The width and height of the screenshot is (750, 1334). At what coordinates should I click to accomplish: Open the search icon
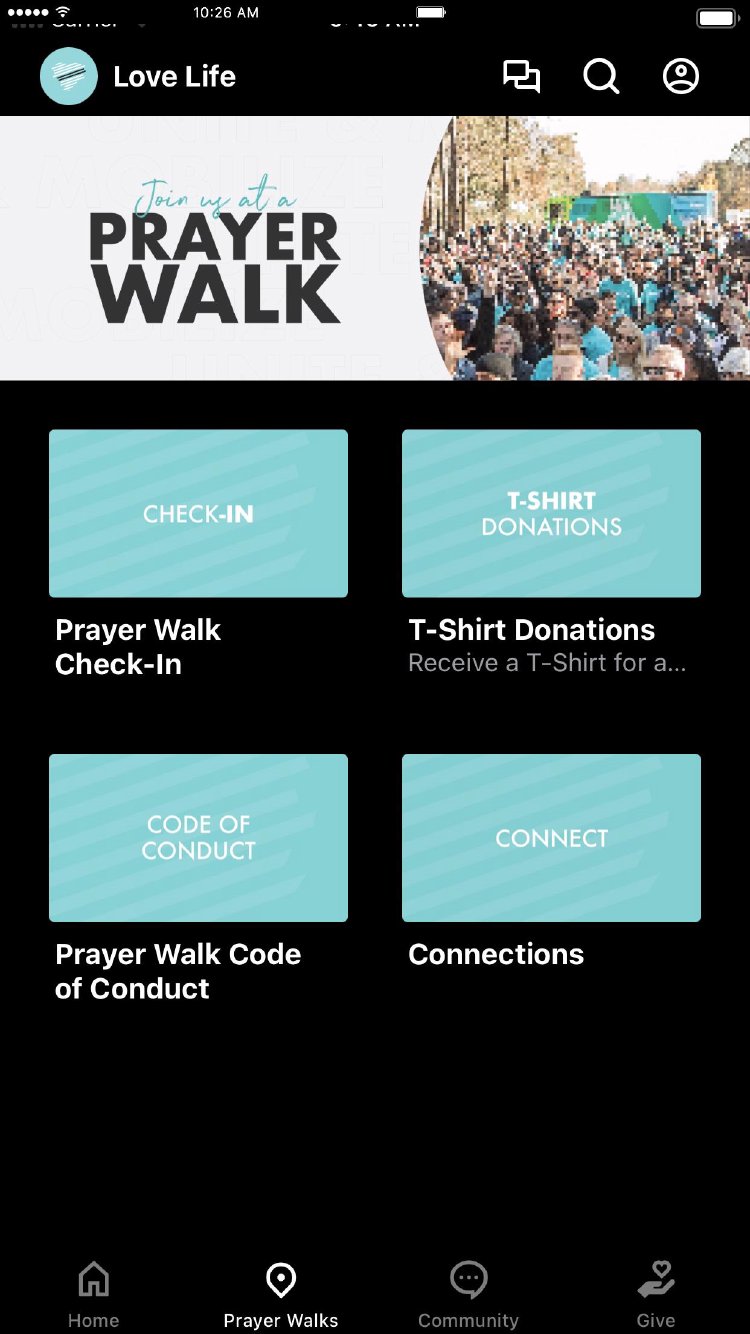(601, 77)
